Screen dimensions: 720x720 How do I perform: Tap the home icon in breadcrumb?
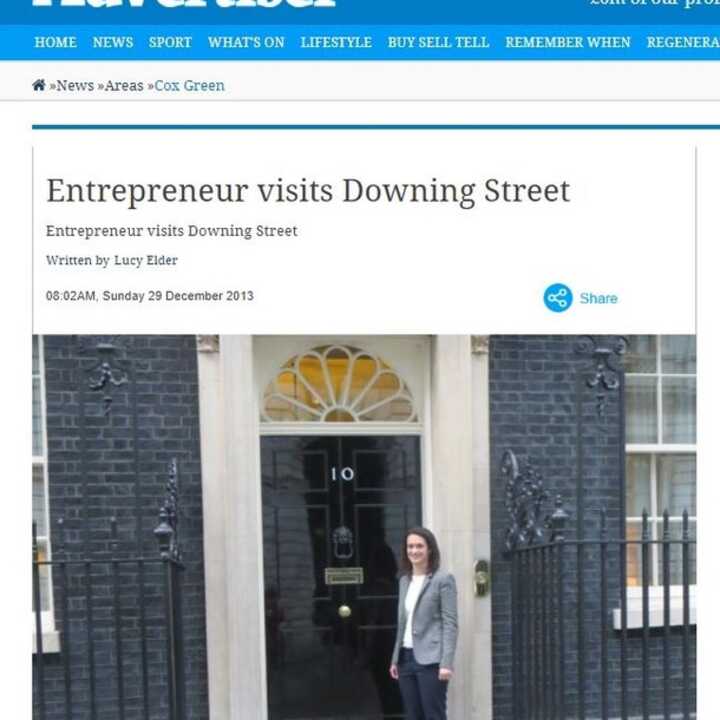pyautogui.click(x=39, y=85)
